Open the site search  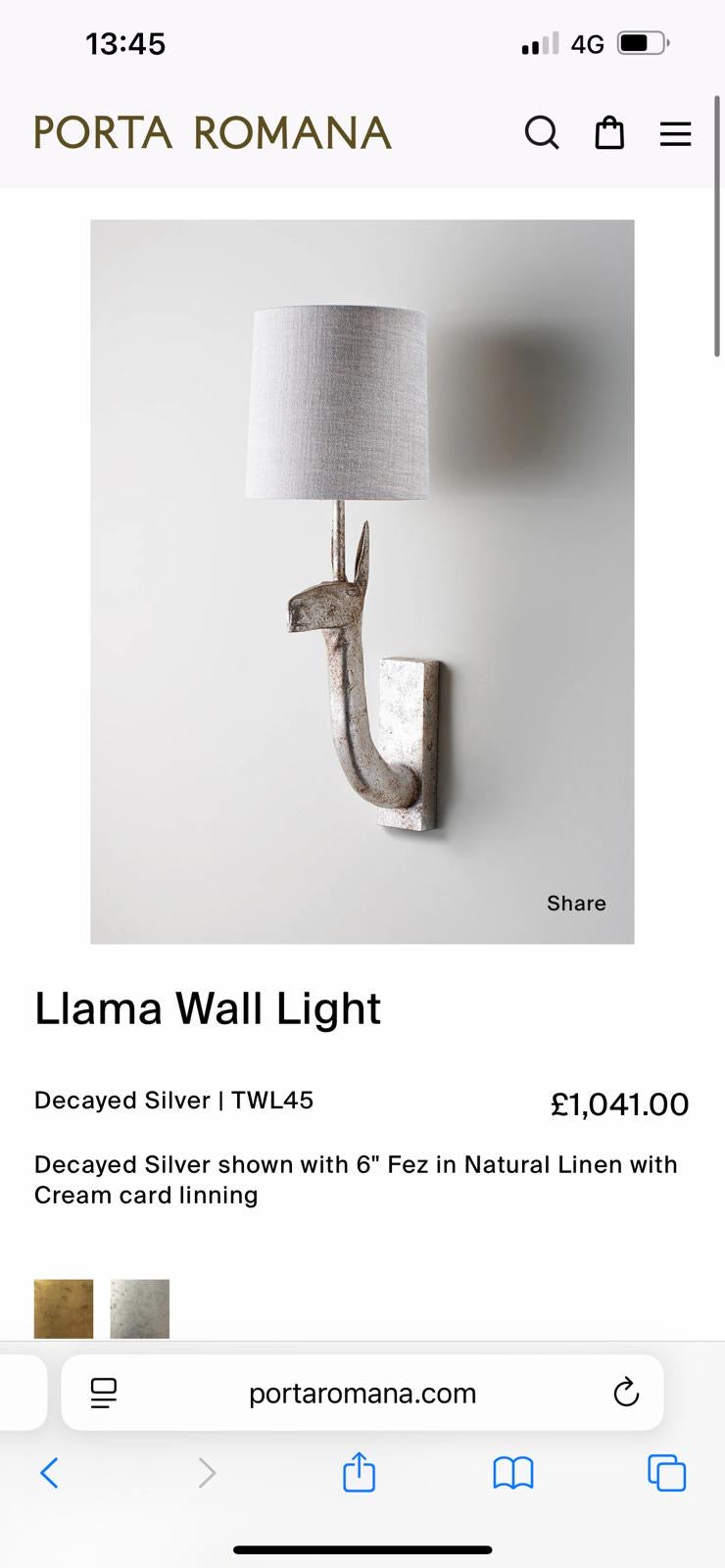[541, 132]
